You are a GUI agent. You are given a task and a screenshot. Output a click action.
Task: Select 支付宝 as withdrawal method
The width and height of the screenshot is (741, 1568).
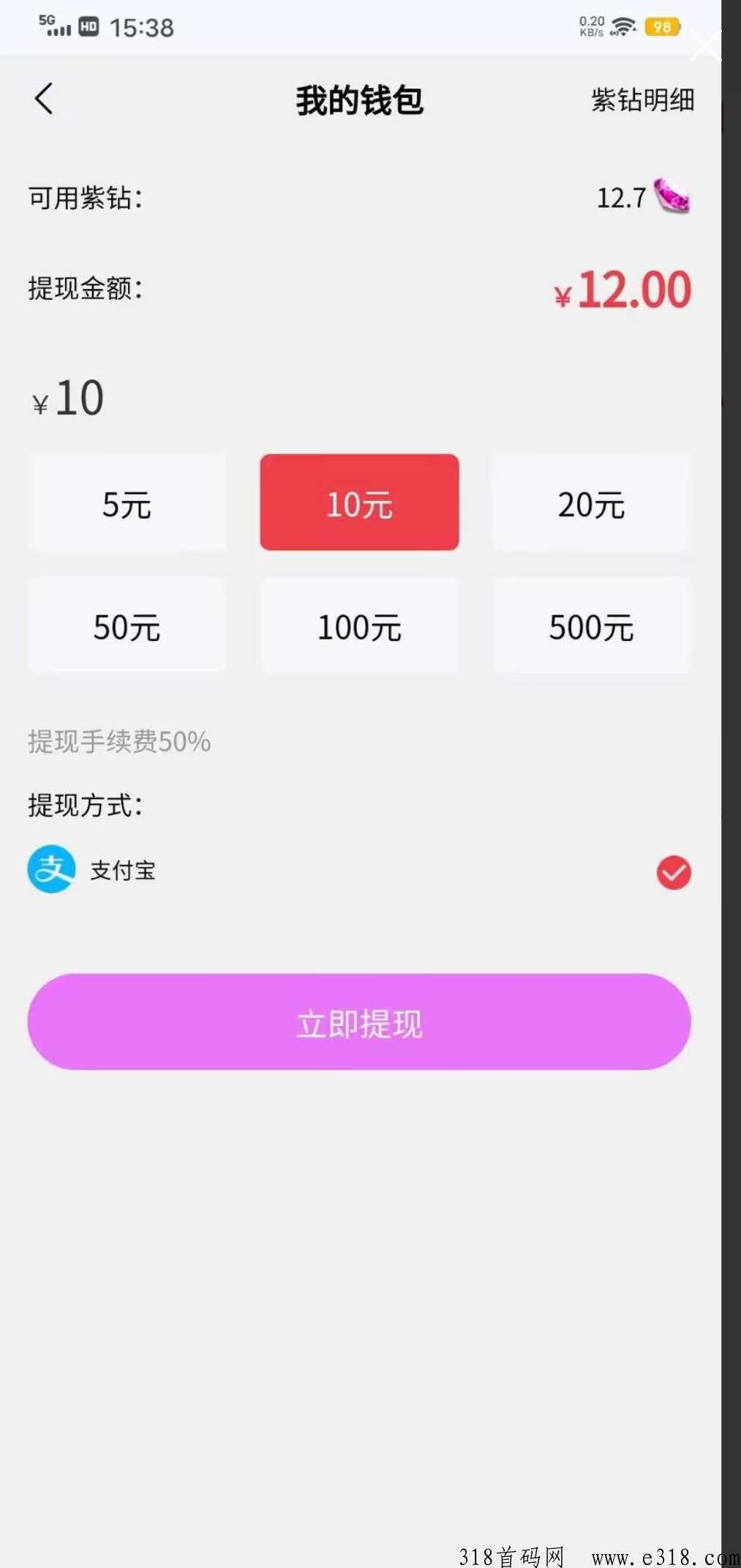(359, 870)
